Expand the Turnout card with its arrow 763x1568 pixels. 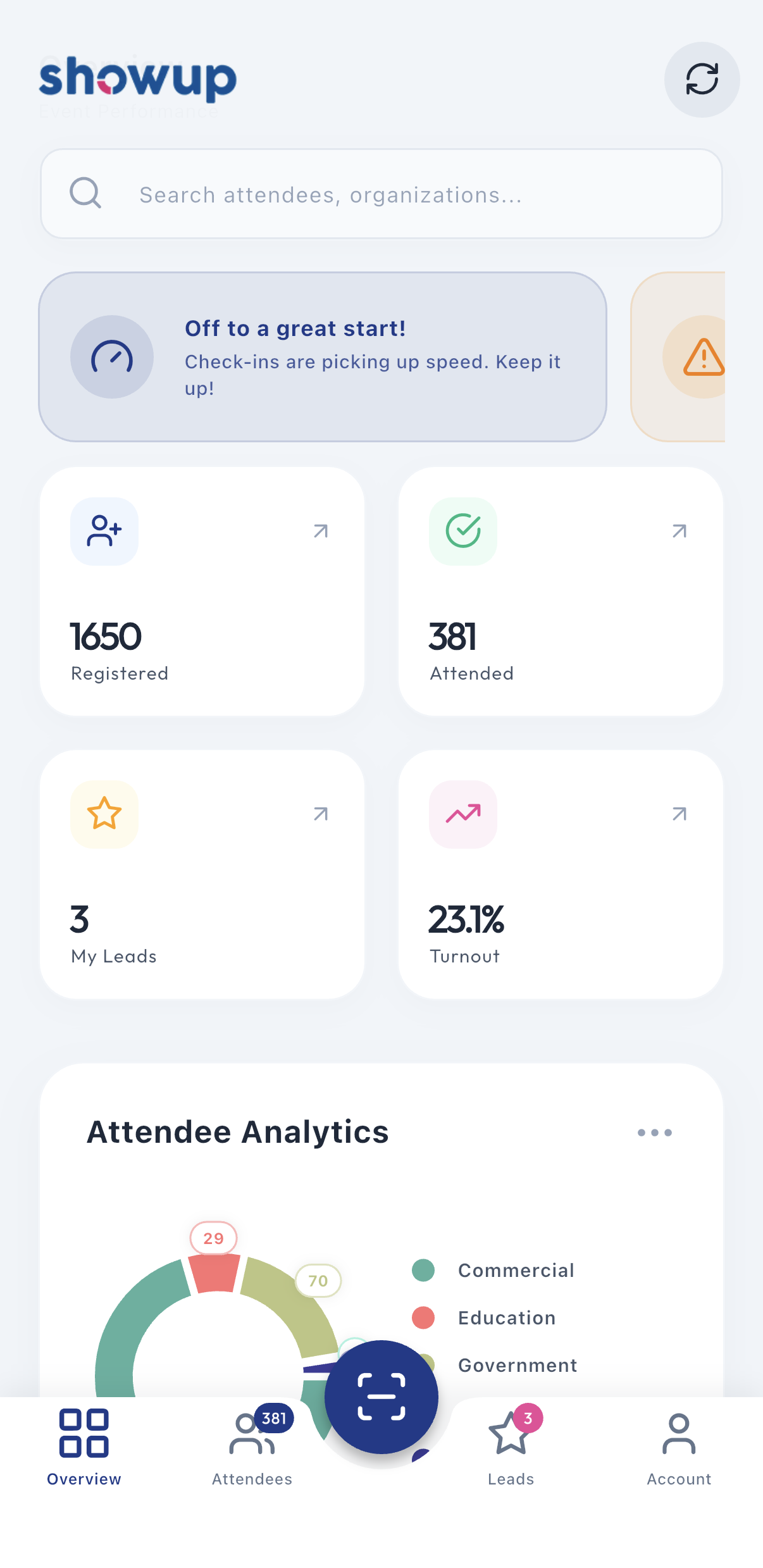[x=679, y=814]
